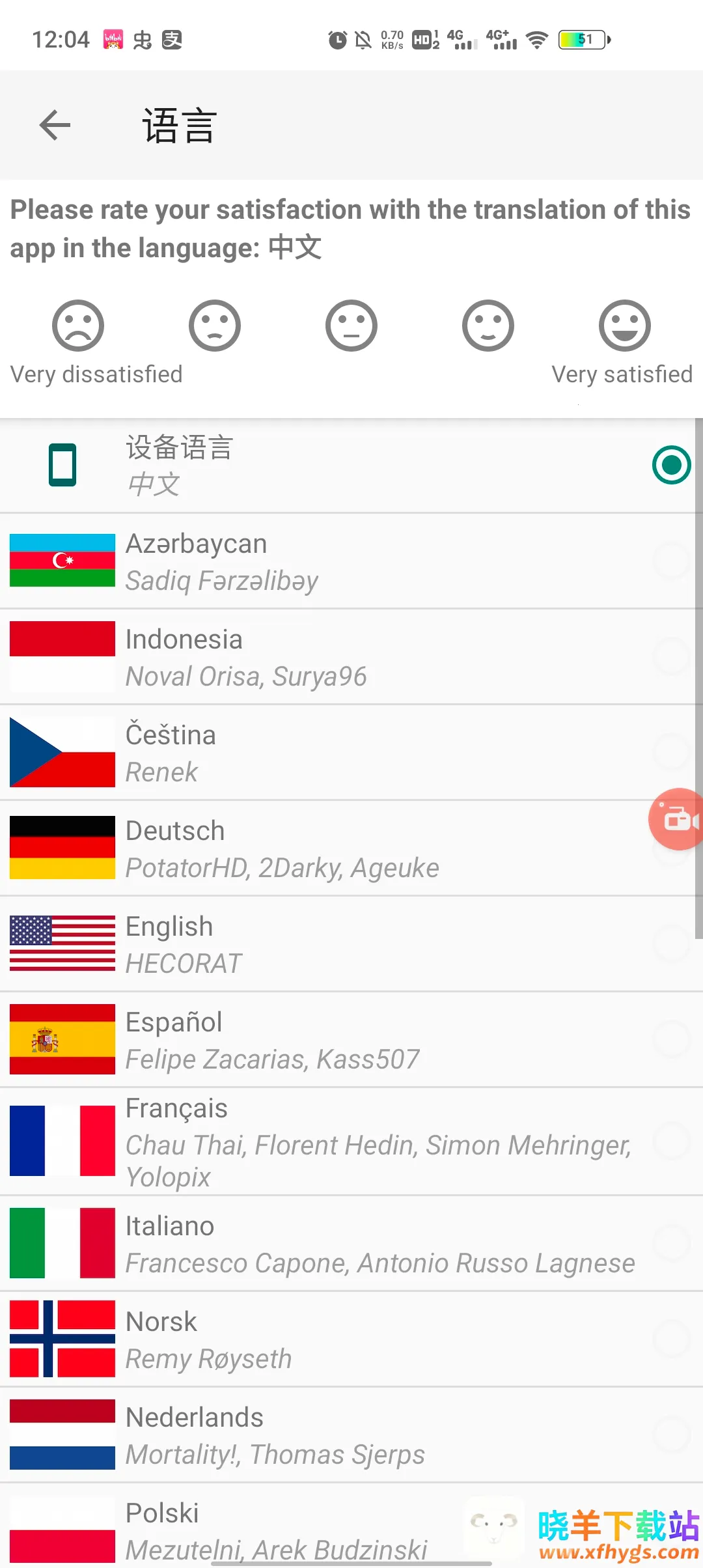
Task: Choose the neutral face rating
Action: pyautogui.click(x=351, y=326)
